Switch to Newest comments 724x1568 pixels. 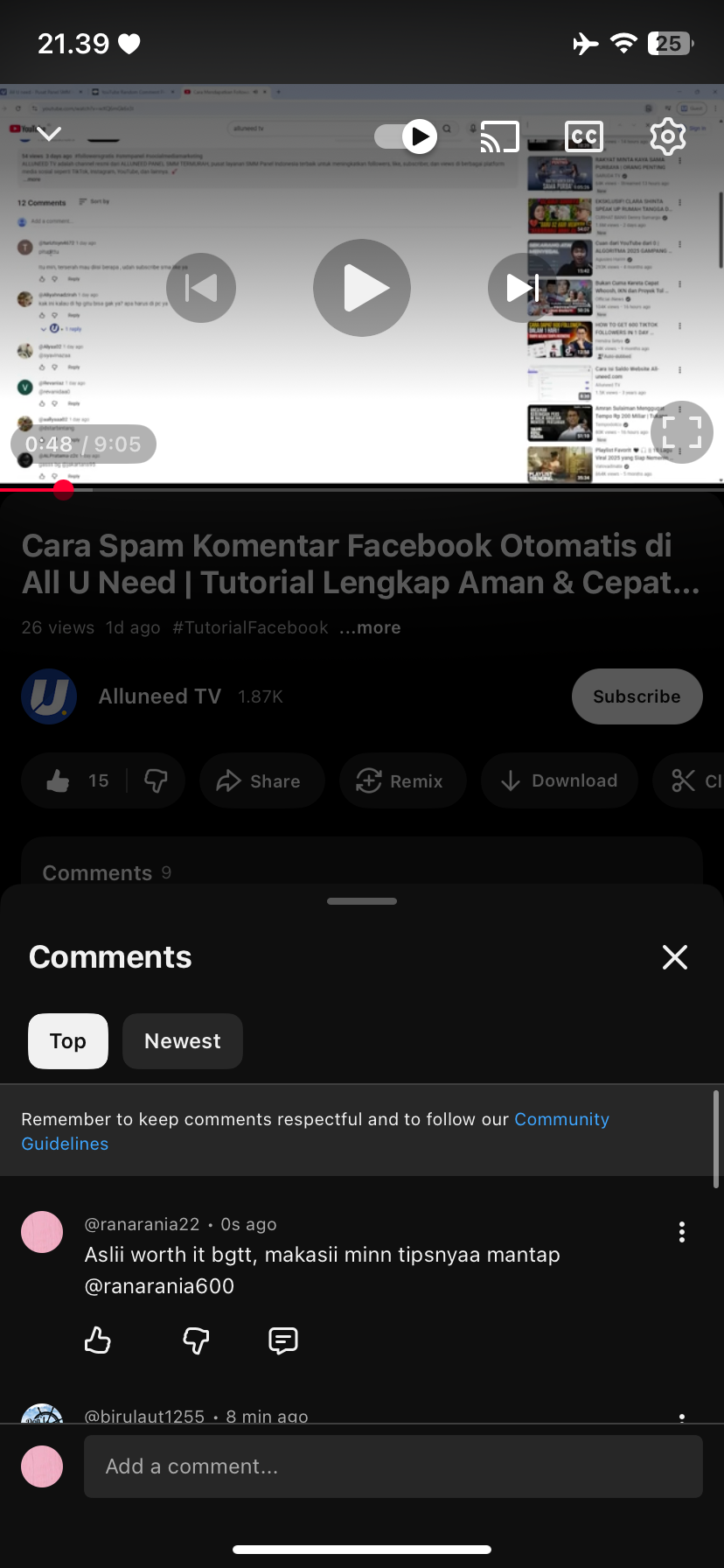click(x=183, y=1041)
